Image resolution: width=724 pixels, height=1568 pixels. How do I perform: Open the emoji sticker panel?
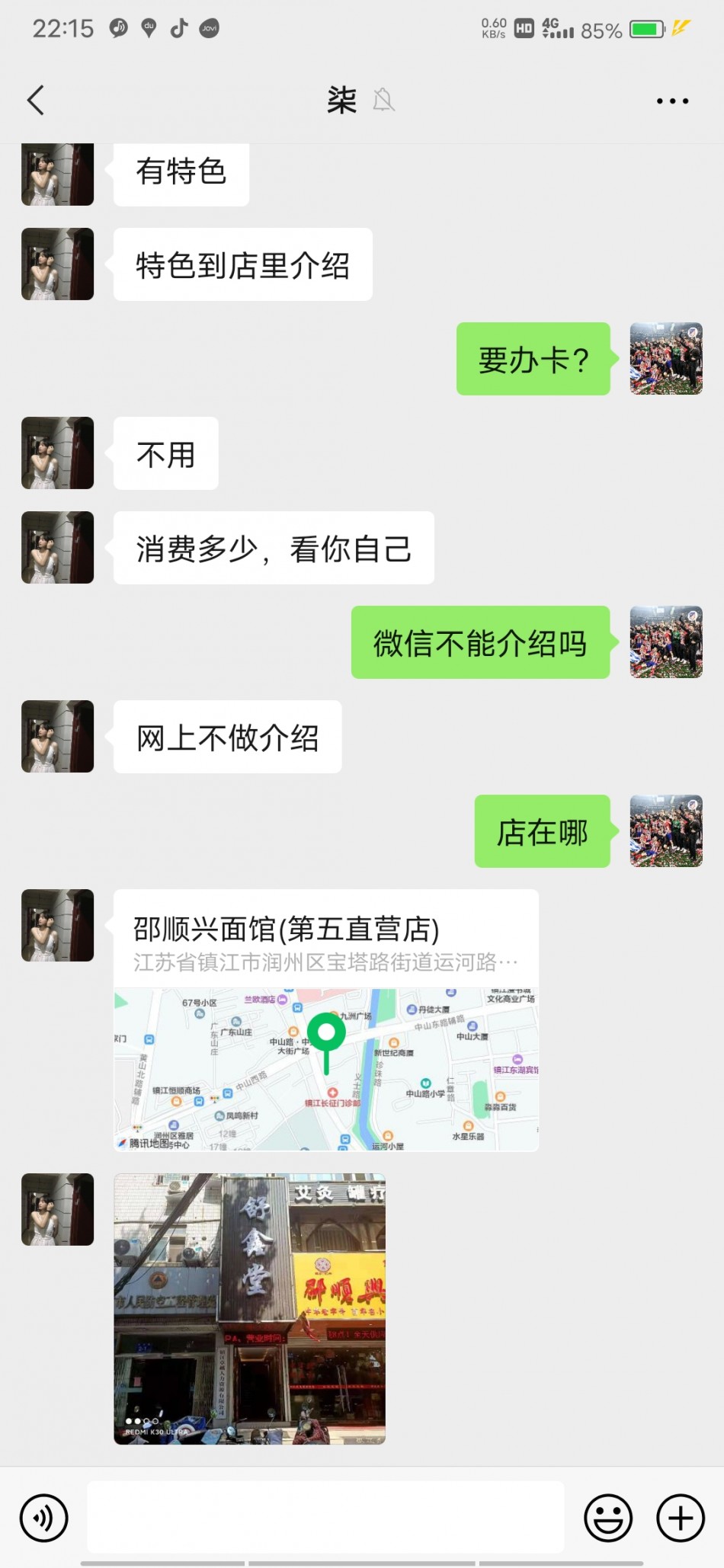(607, 1518)
